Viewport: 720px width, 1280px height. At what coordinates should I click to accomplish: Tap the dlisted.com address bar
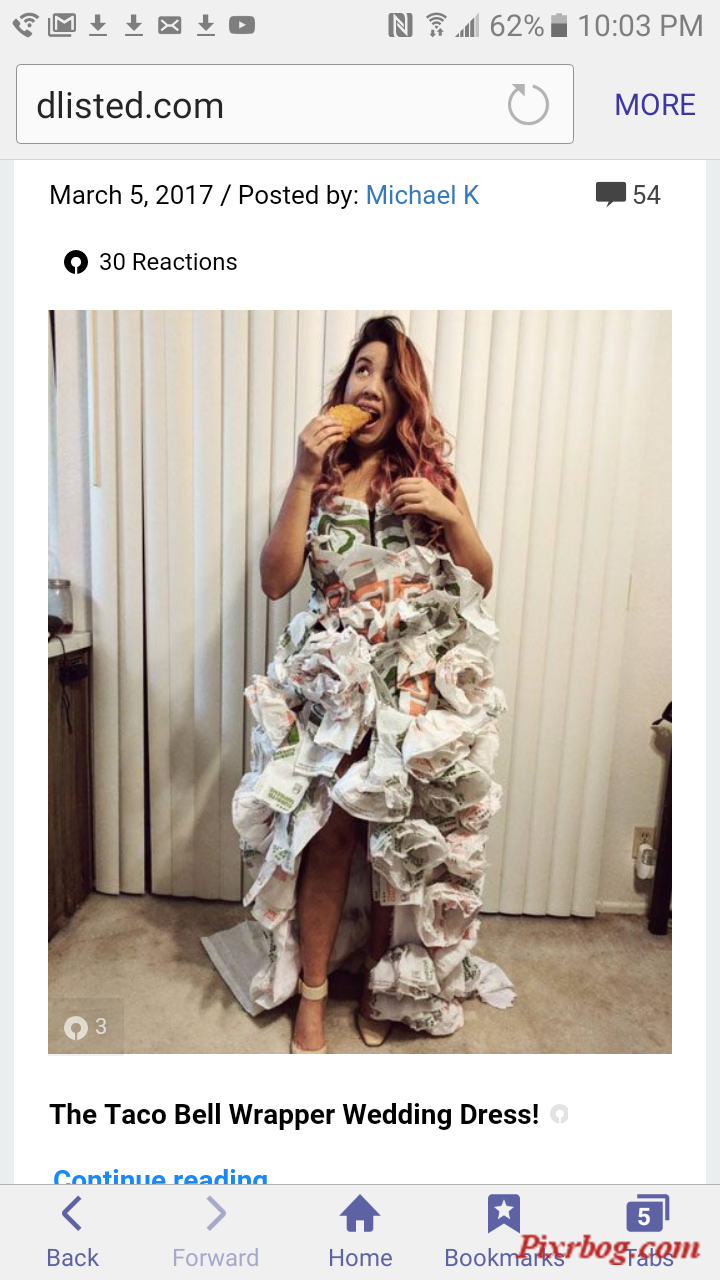click(x=260, y=105)
